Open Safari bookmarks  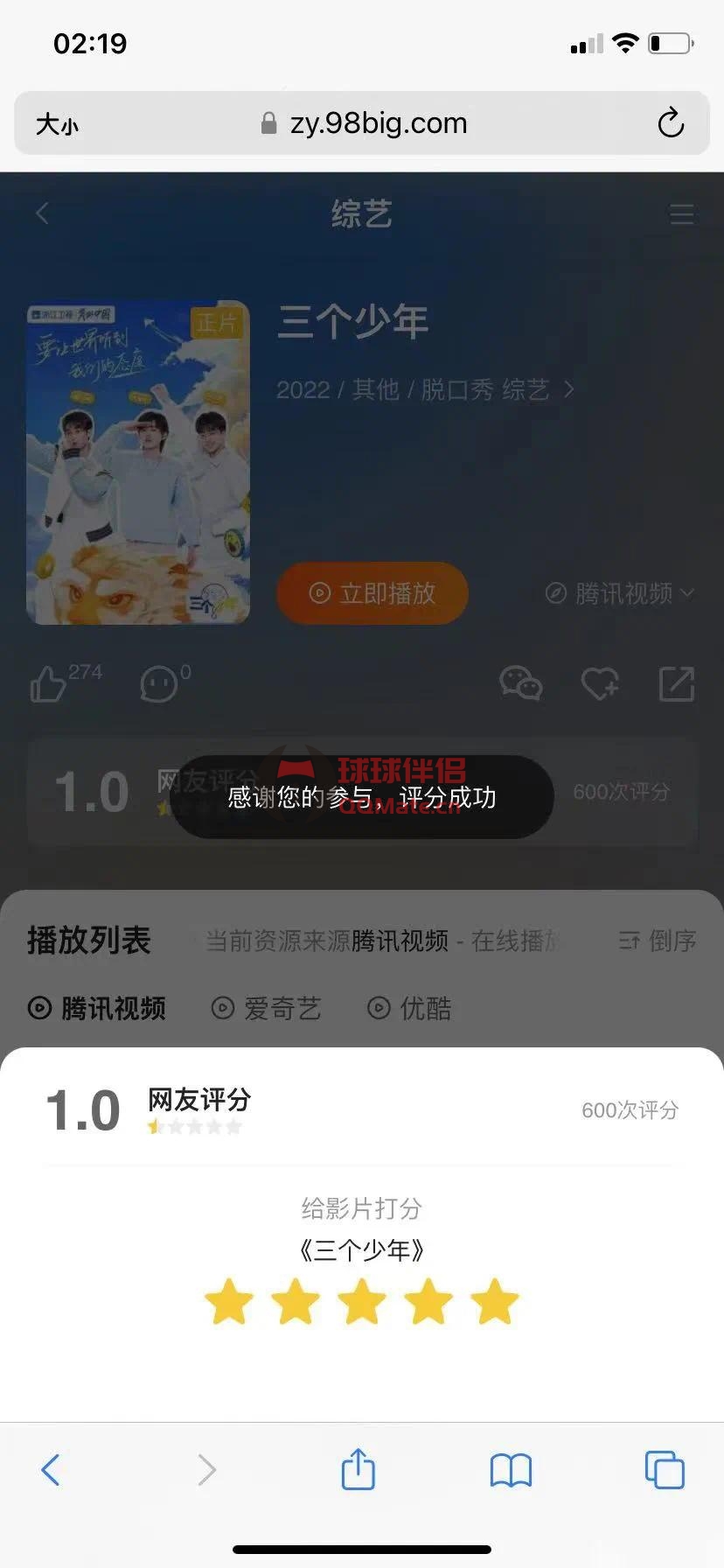(511, 1469)
